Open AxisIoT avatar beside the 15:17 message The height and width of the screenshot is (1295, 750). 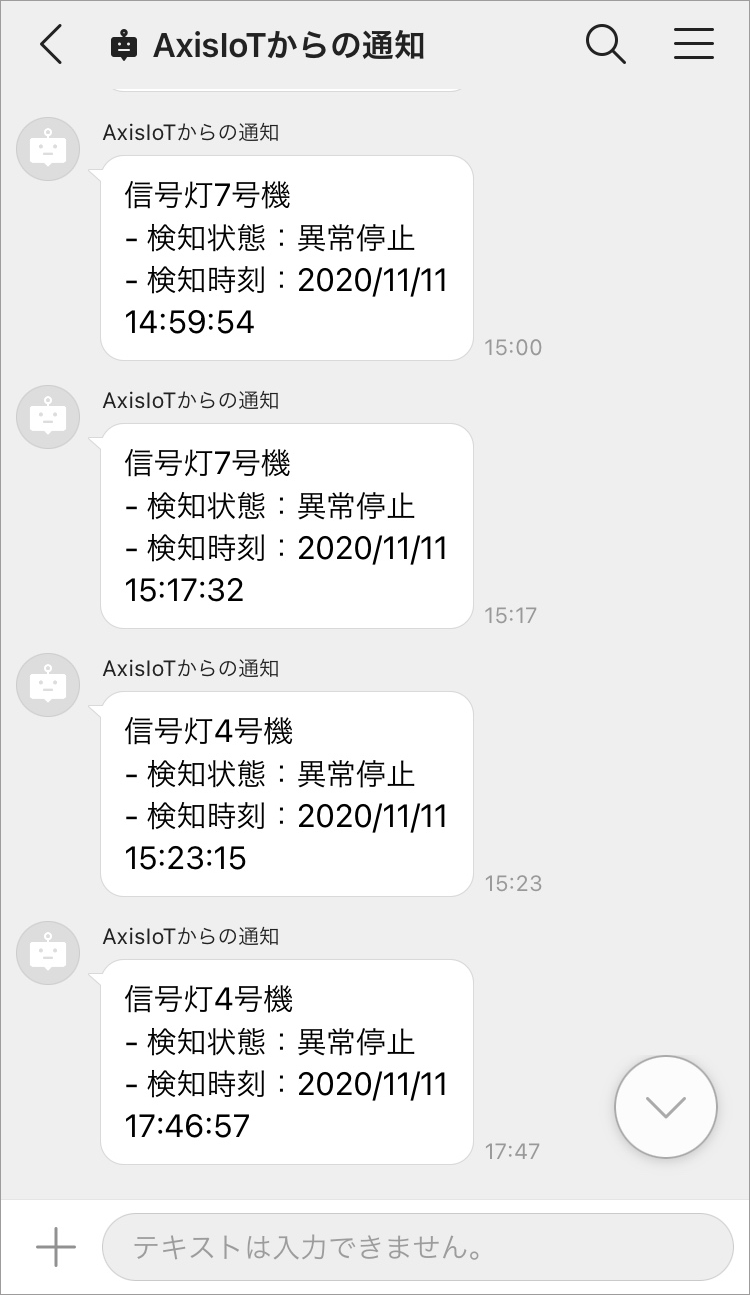click(48, 417)
